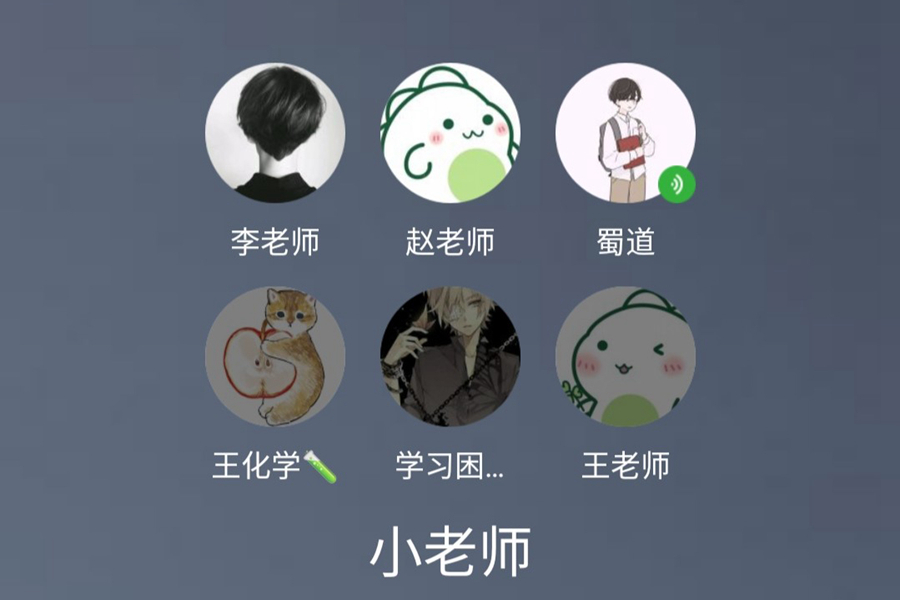The image size is (900, 600).
Task: View 王化学's participant avatar
Action: point(275,357)
